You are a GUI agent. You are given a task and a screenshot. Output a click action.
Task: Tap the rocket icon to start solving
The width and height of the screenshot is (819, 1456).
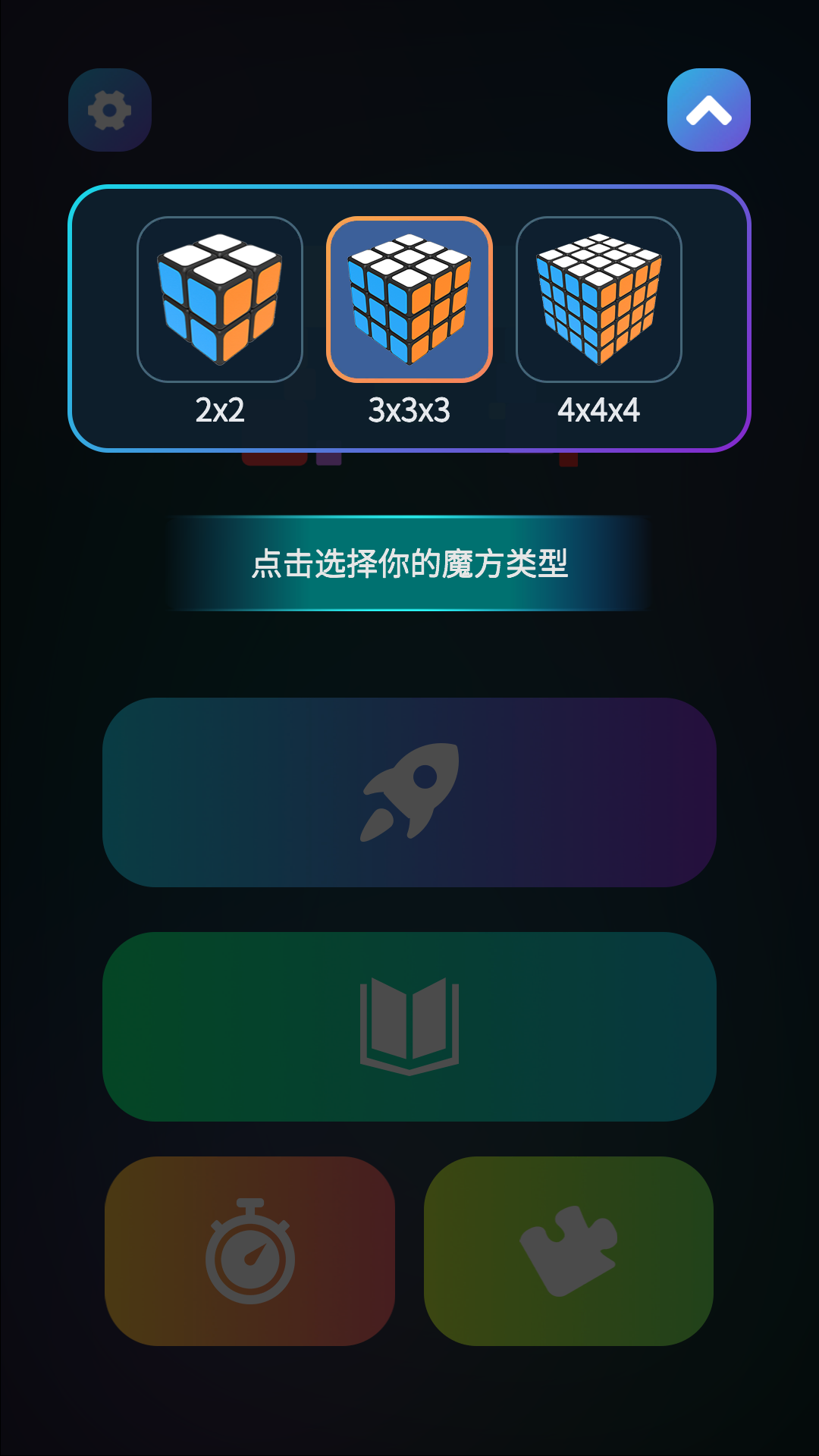pos(409,791)
